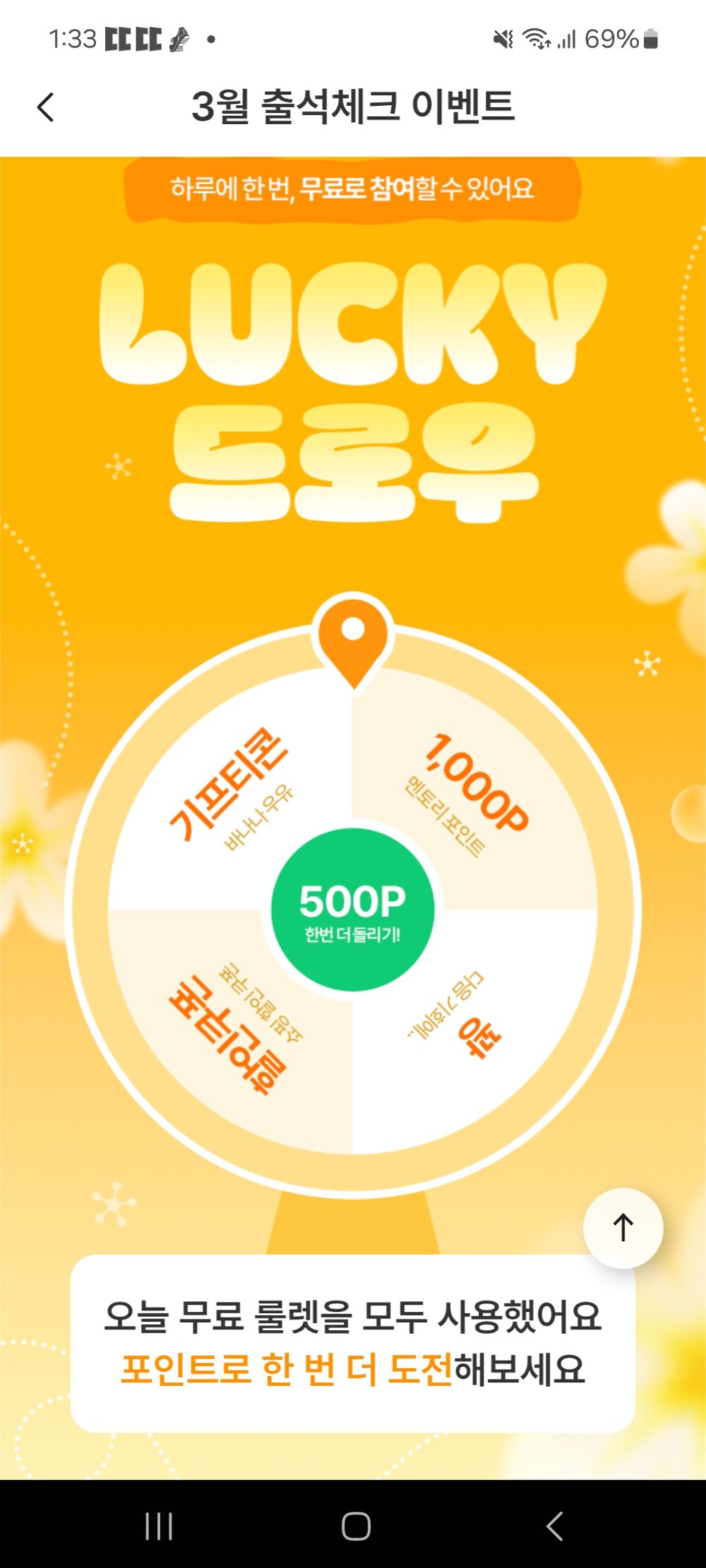Viewport: 706px width, 1568px height.
Task: Spin again with the 500P button
Action: pos(352,910)
